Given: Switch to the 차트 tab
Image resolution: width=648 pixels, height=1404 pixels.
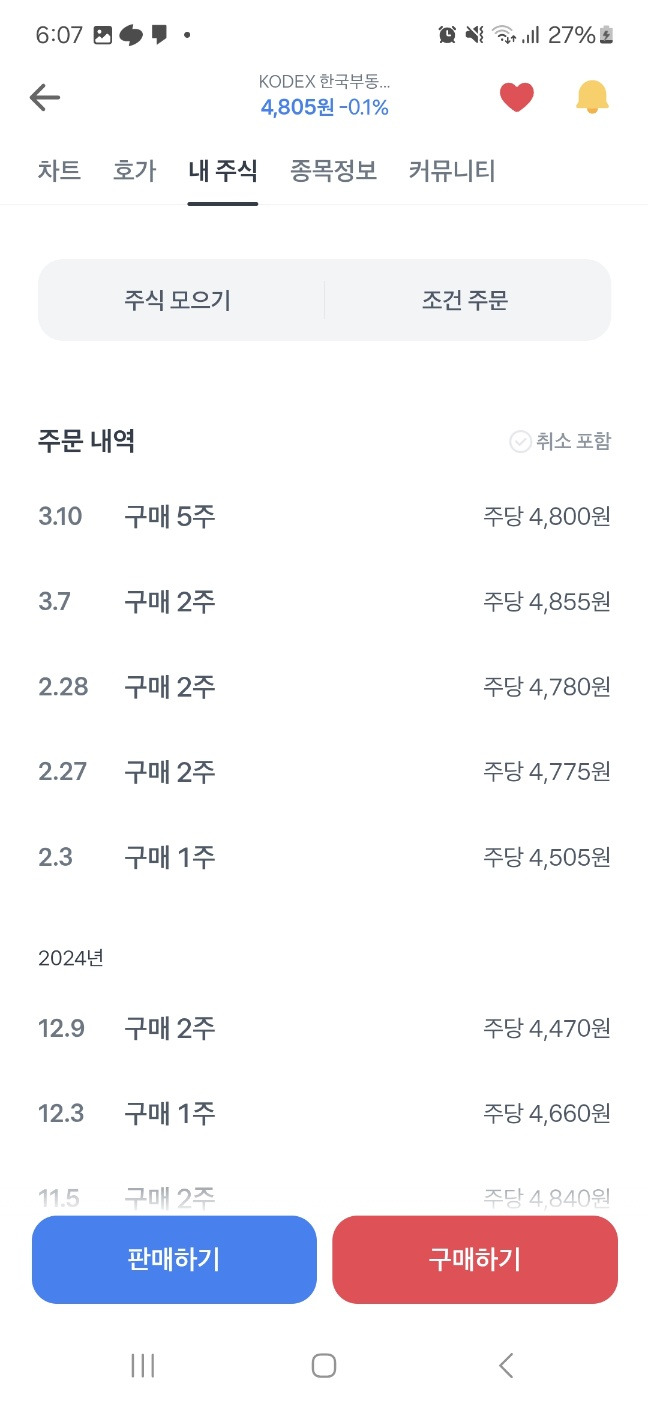Looking at the screenshot, I should 59,171.
